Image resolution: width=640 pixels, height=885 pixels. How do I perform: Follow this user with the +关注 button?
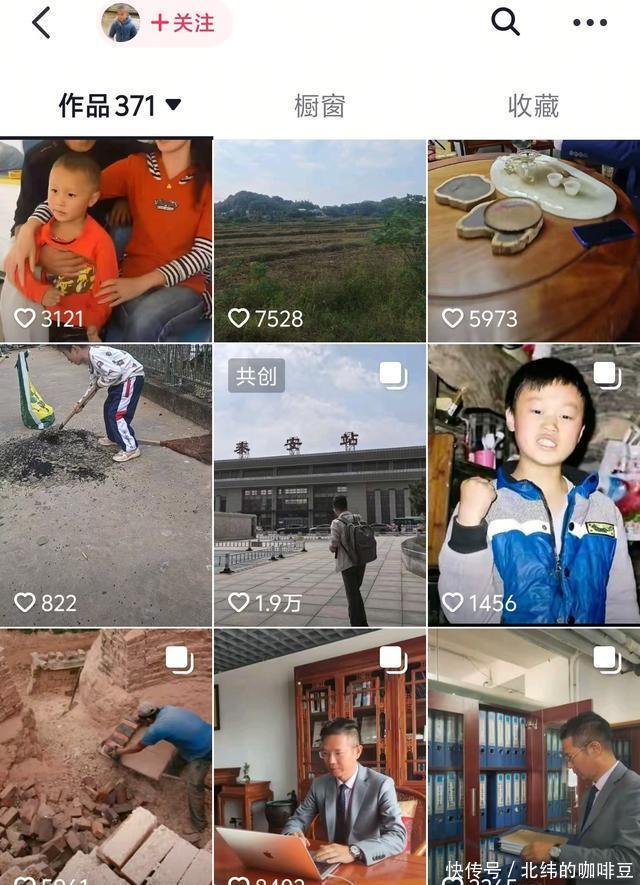click(182, 23)
